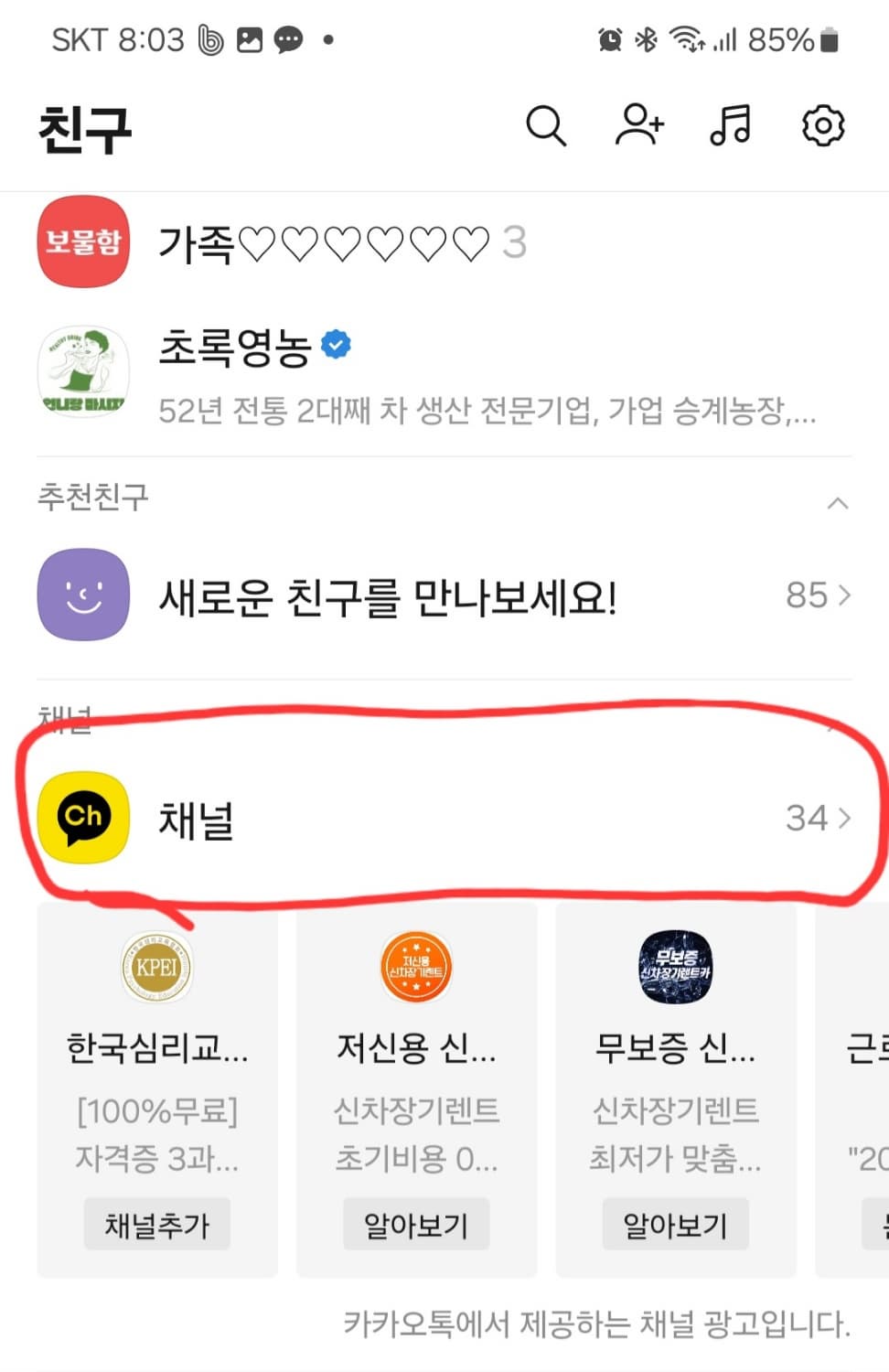The width and height of the screenshot is (889, 1372).
Task: Tap the yellow Ch channel icon
Action: point(83,819)
